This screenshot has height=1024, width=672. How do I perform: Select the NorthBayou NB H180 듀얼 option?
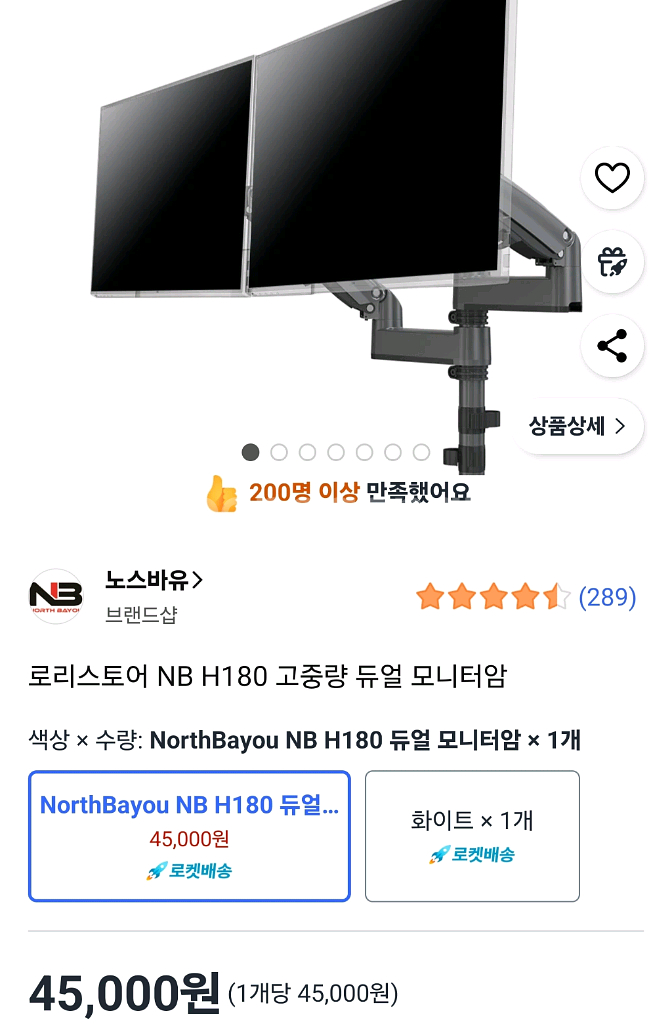tap(189, 836)
